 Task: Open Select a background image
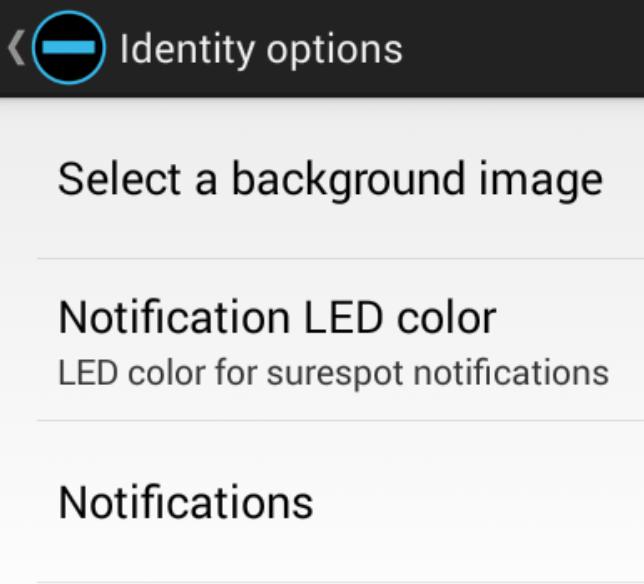coord(330,180)
